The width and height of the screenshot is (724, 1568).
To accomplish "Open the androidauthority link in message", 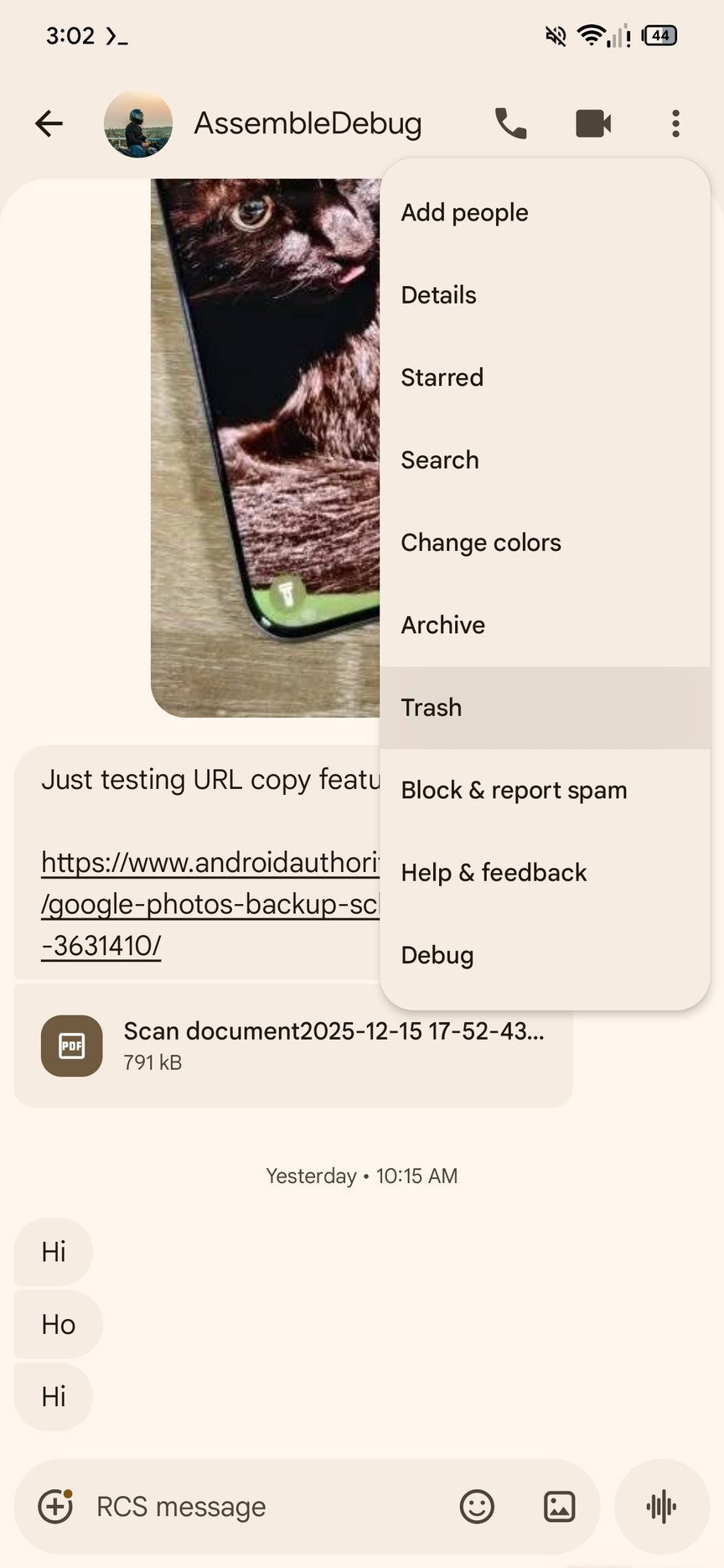I will [209, 904].
